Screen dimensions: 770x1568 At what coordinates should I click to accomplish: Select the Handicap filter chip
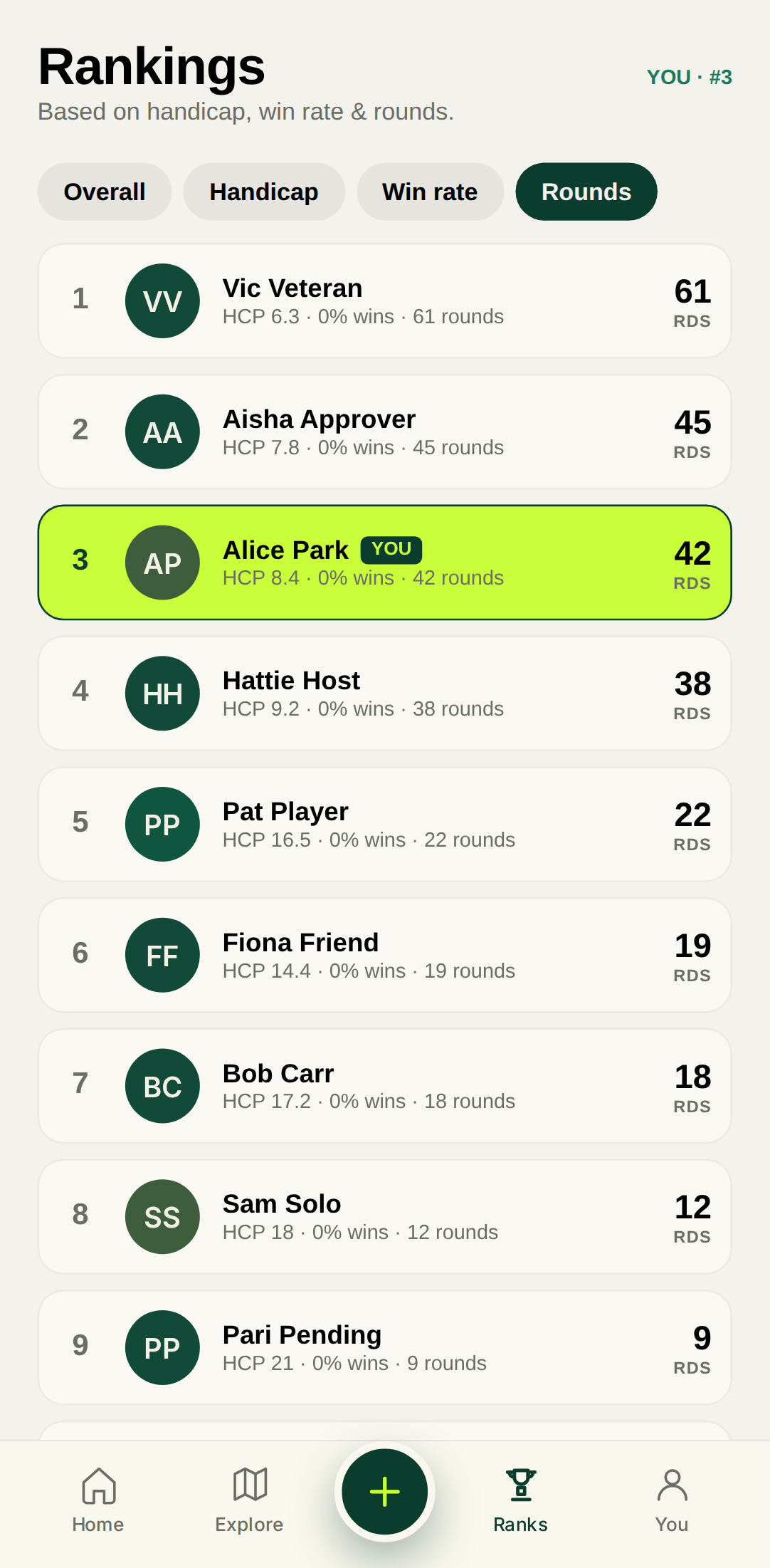264,192
